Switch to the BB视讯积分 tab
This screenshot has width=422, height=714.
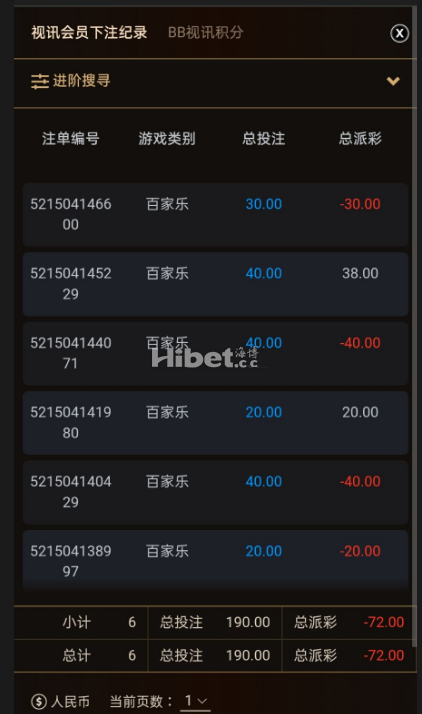[x=205, y=32]
